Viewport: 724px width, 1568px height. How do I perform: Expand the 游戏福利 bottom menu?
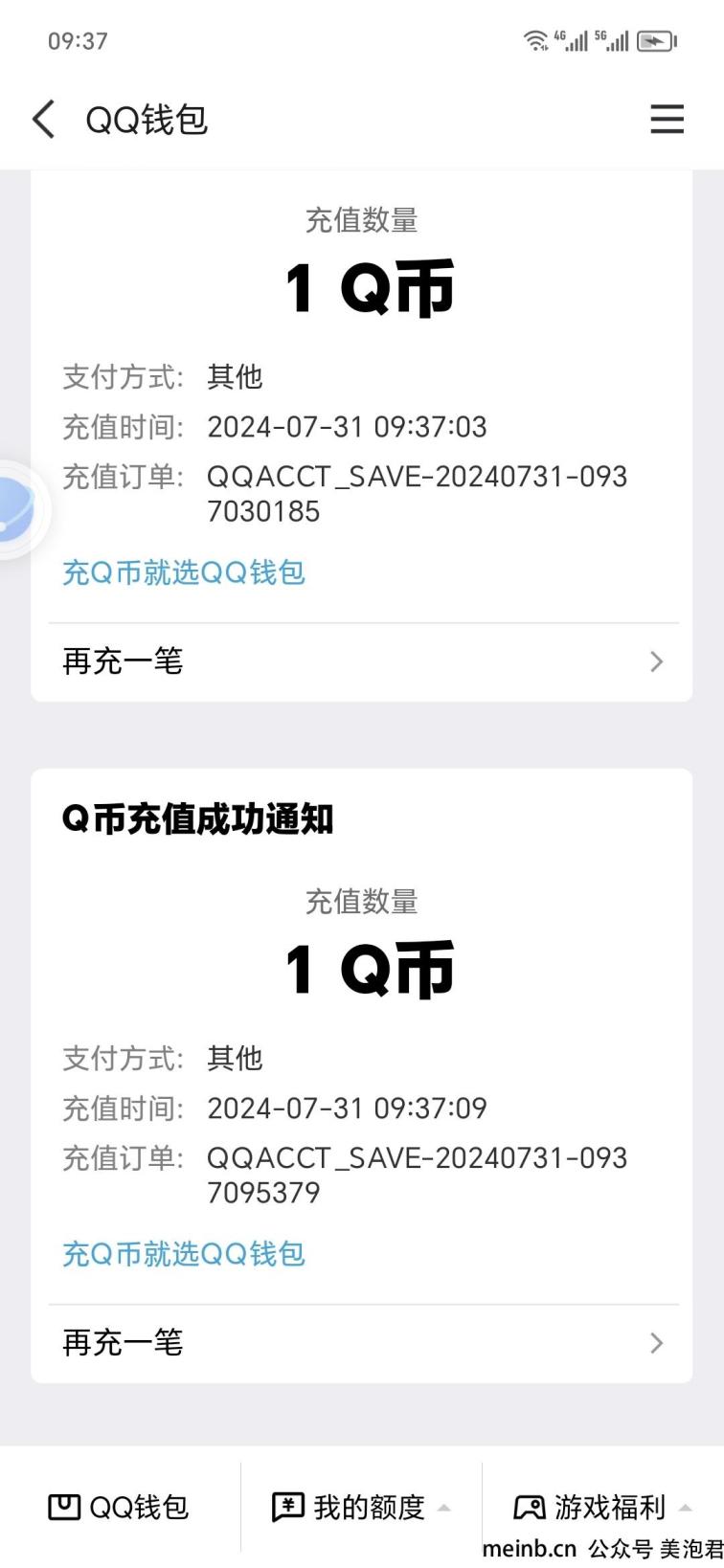(x=602, y=1507)
